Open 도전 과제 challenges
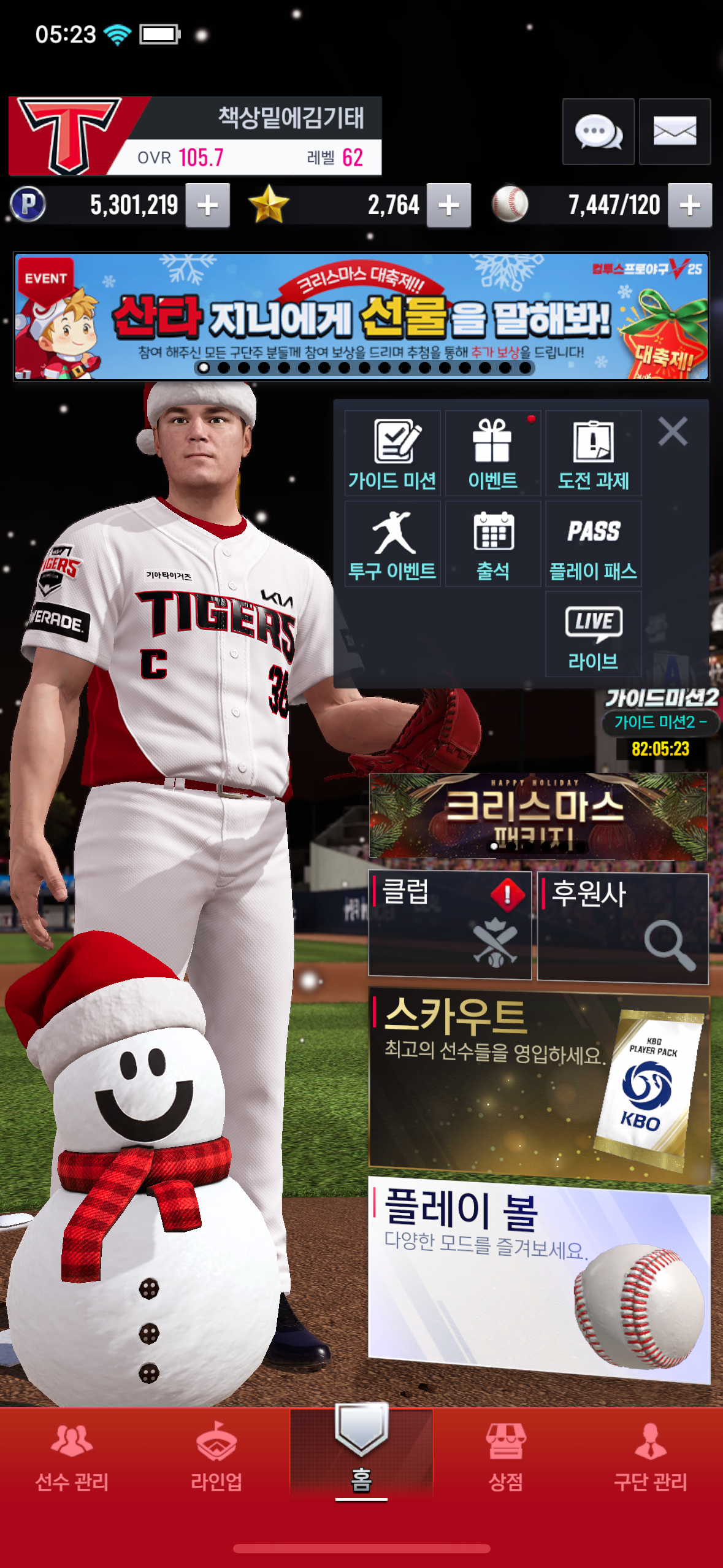723x1568 pixels. pyautogui.click(x=594, y=453)
